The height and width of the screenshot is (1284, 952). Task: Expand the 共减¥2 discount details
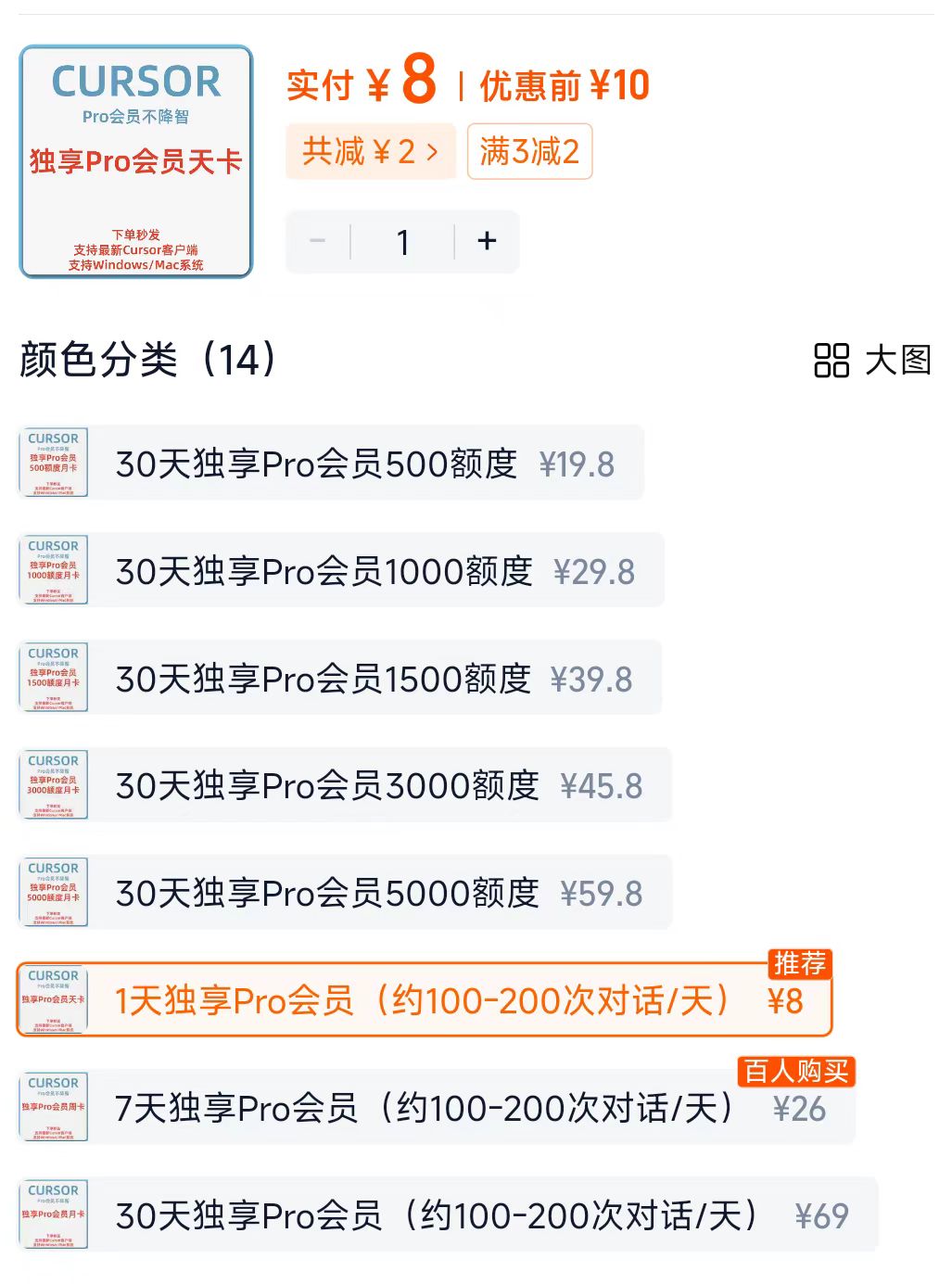coord(370,151)
